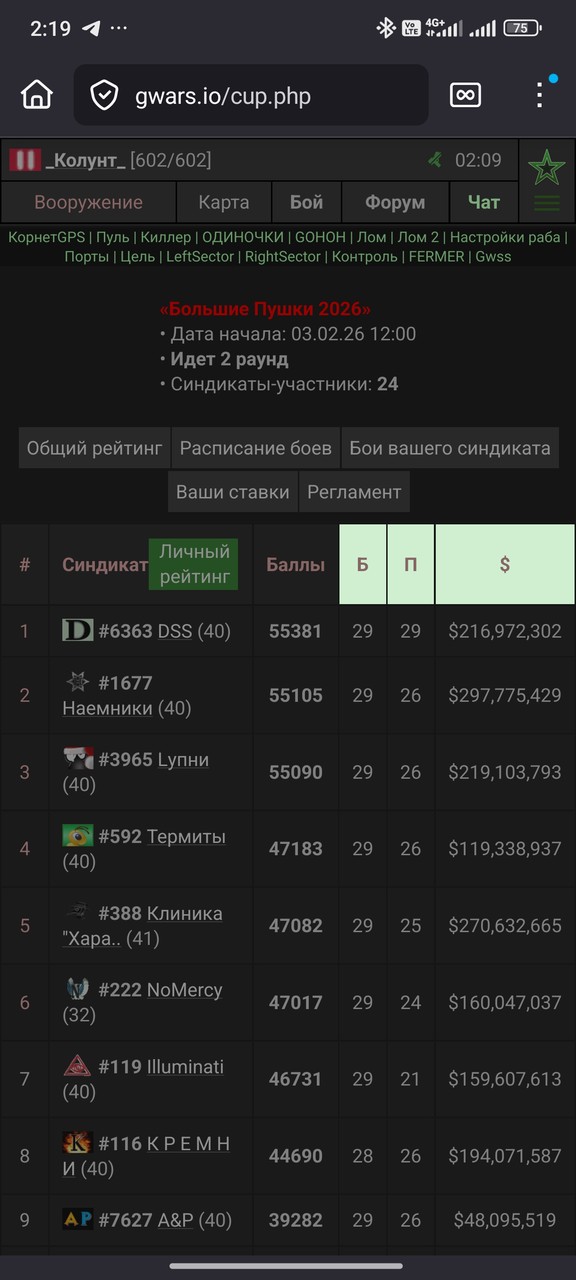The image size is (576, 1280).
Task: Open the Бой tab
Action: [x=307, y=202]
